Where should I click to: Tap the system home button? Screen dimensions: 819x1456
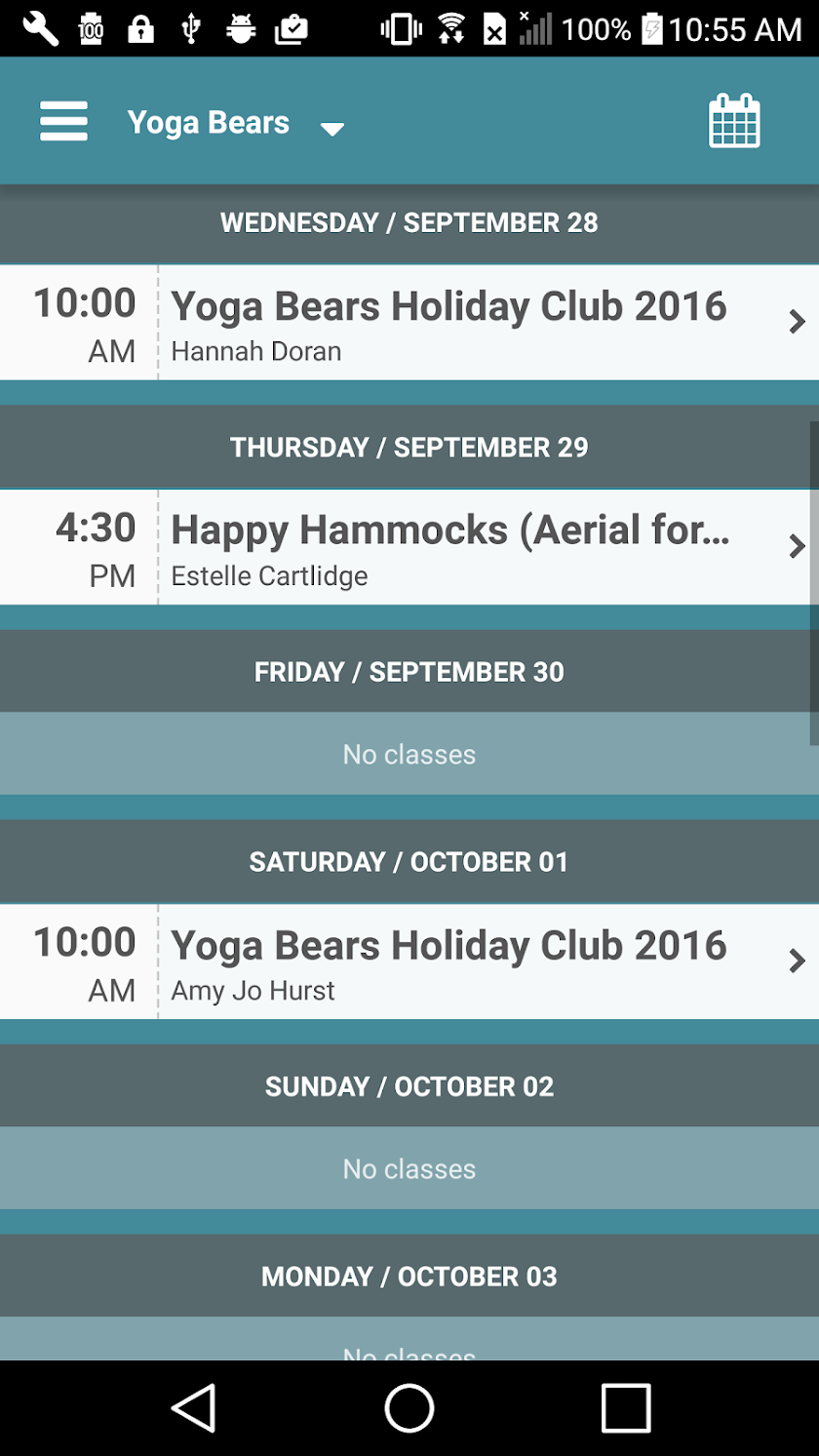[x=409, y=1408]
